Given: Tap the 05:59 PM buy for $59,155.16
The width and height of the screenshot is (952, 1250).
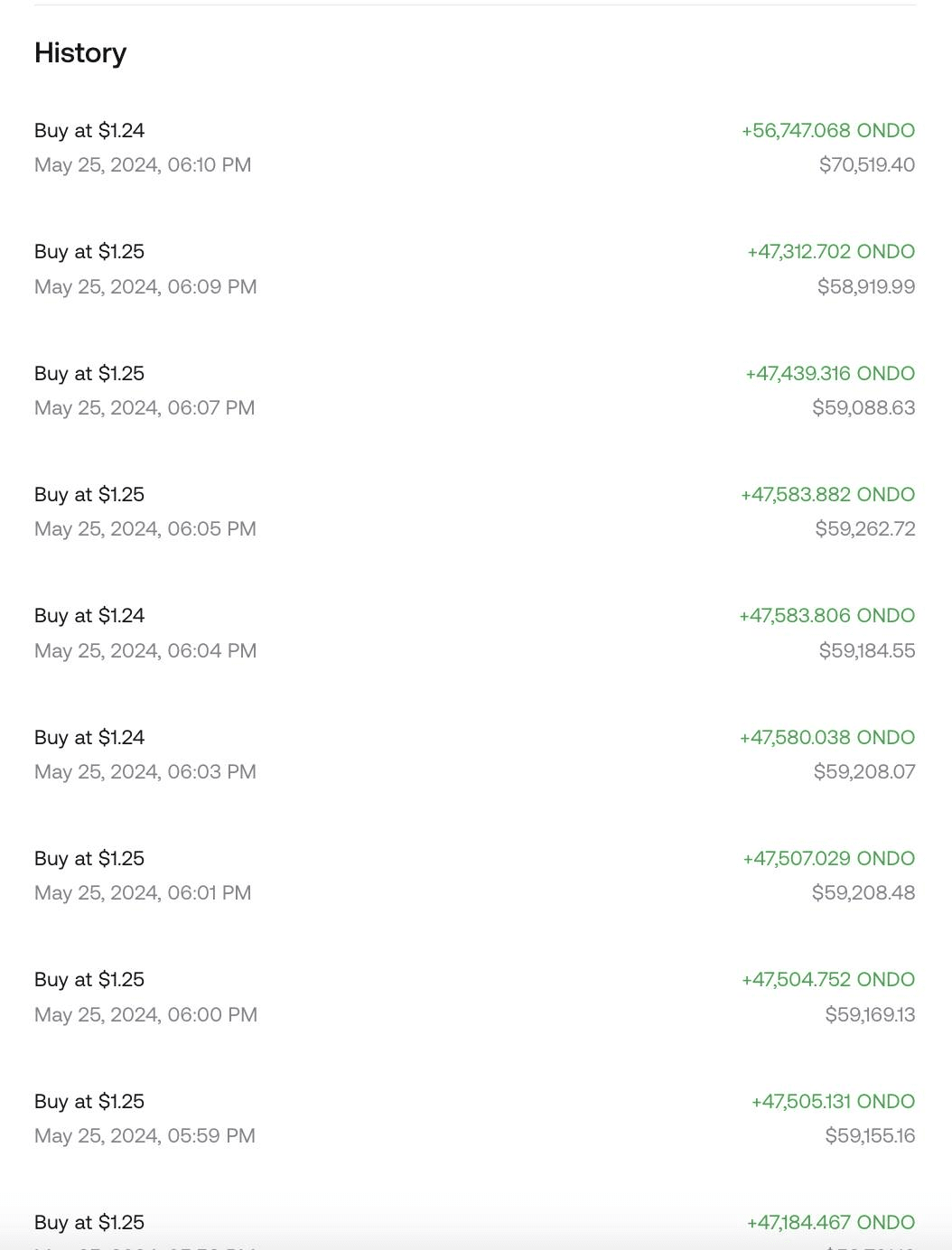Looking at the screenshot, I should [x=475, y=1118].
